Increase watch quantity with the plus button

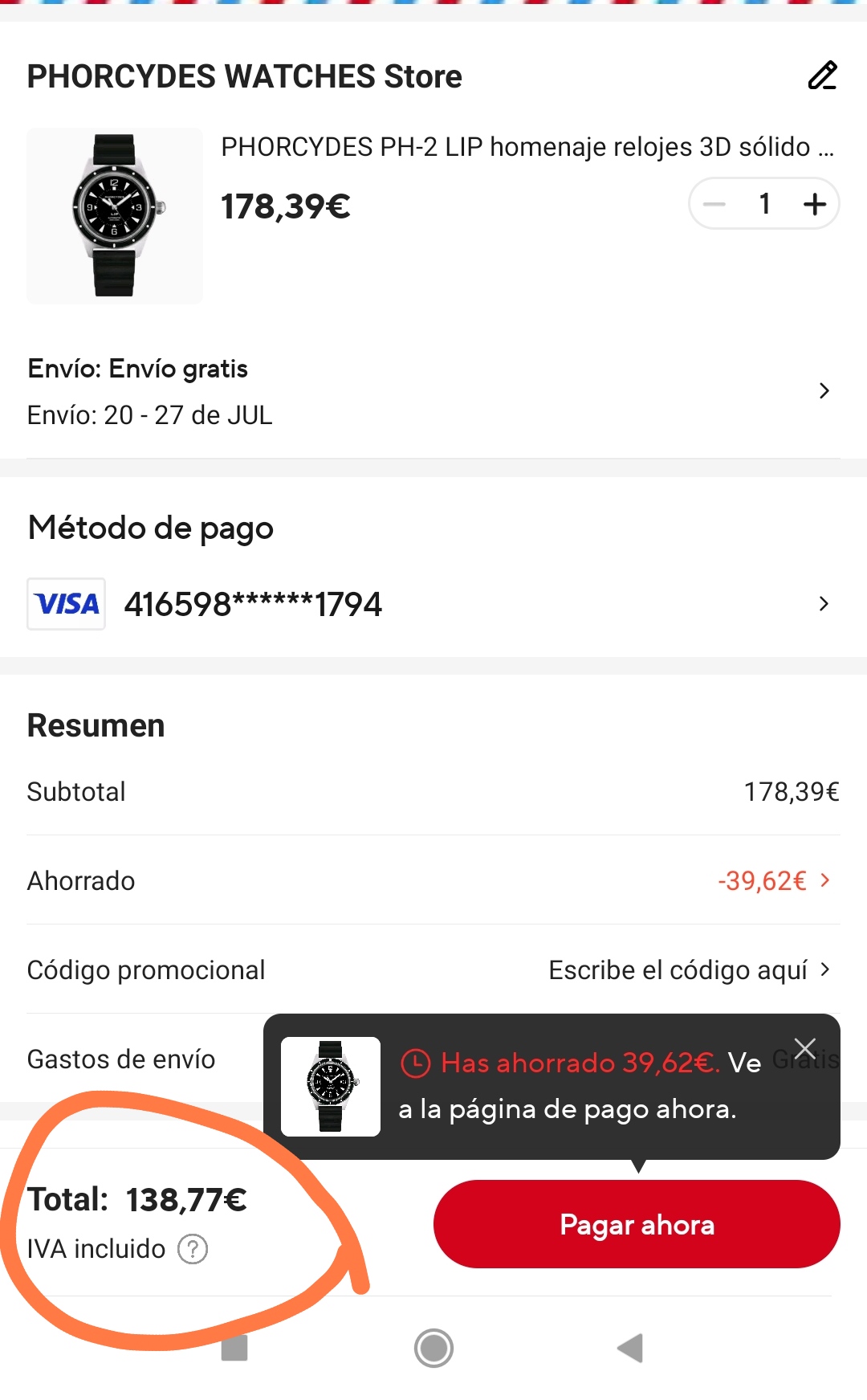pos(814,204)
